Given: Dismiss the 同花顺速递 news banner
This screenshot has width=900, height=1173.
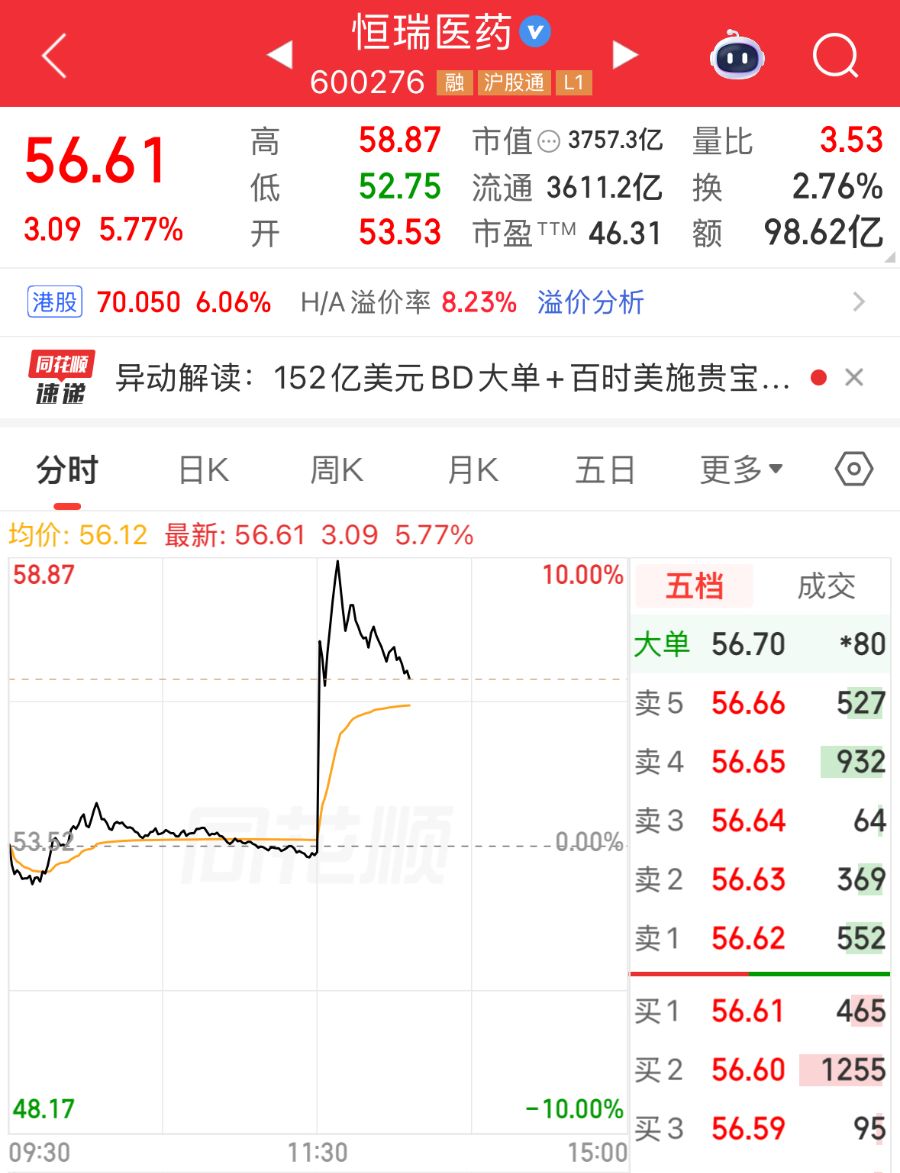Looking at the screenshot, I should (x=854, y=377).
